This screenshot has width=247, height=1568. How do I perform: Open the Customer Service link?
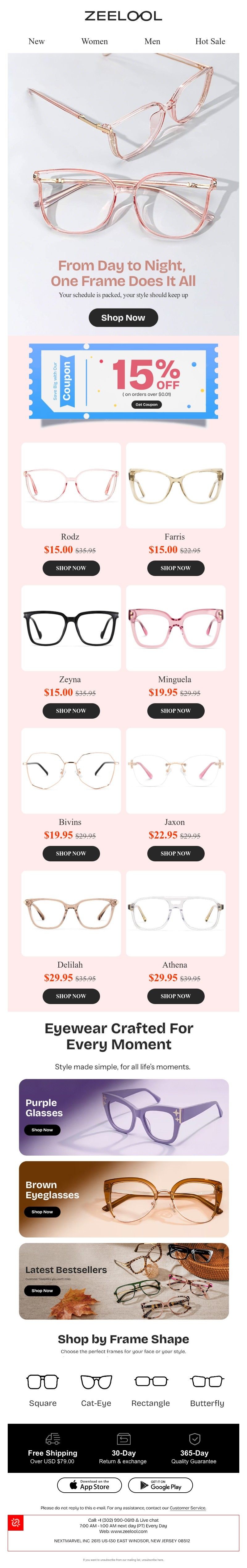[x=187, y=1508]
